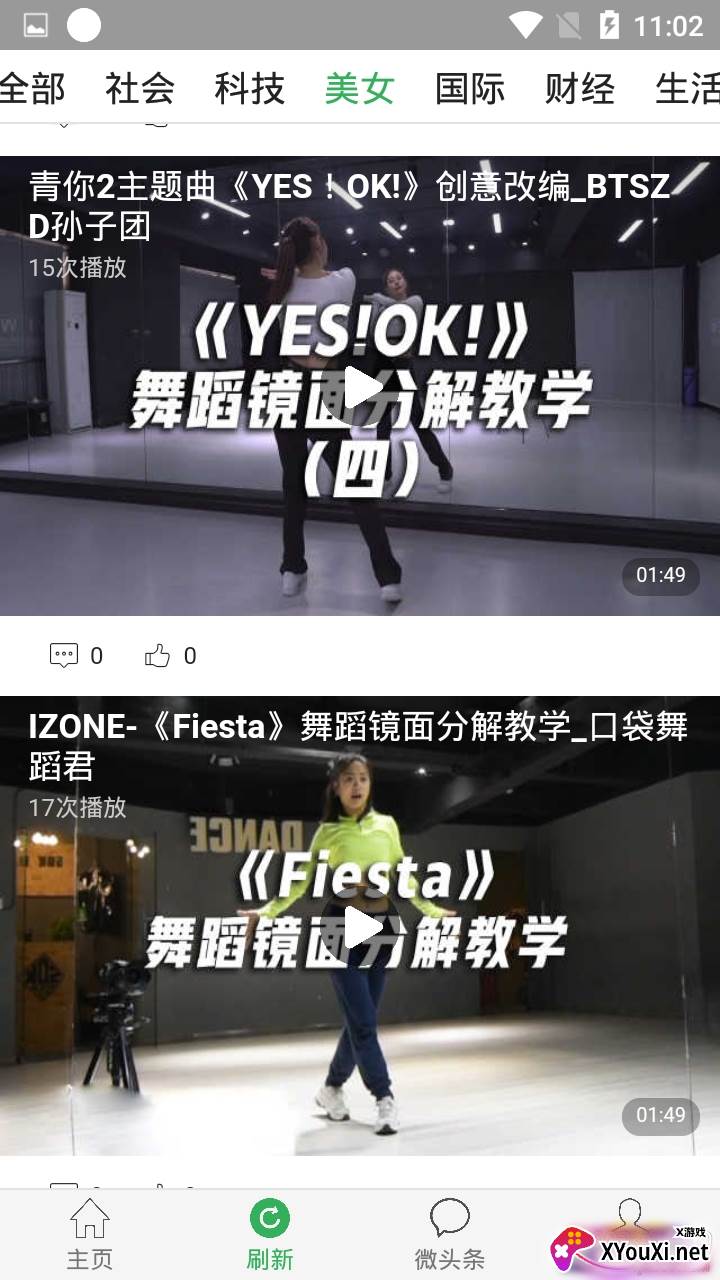Image resolution: width=720 pixels, height=1280 pixels.
Task: Switch to the 全部 category tab
Action: click(32, 89)
